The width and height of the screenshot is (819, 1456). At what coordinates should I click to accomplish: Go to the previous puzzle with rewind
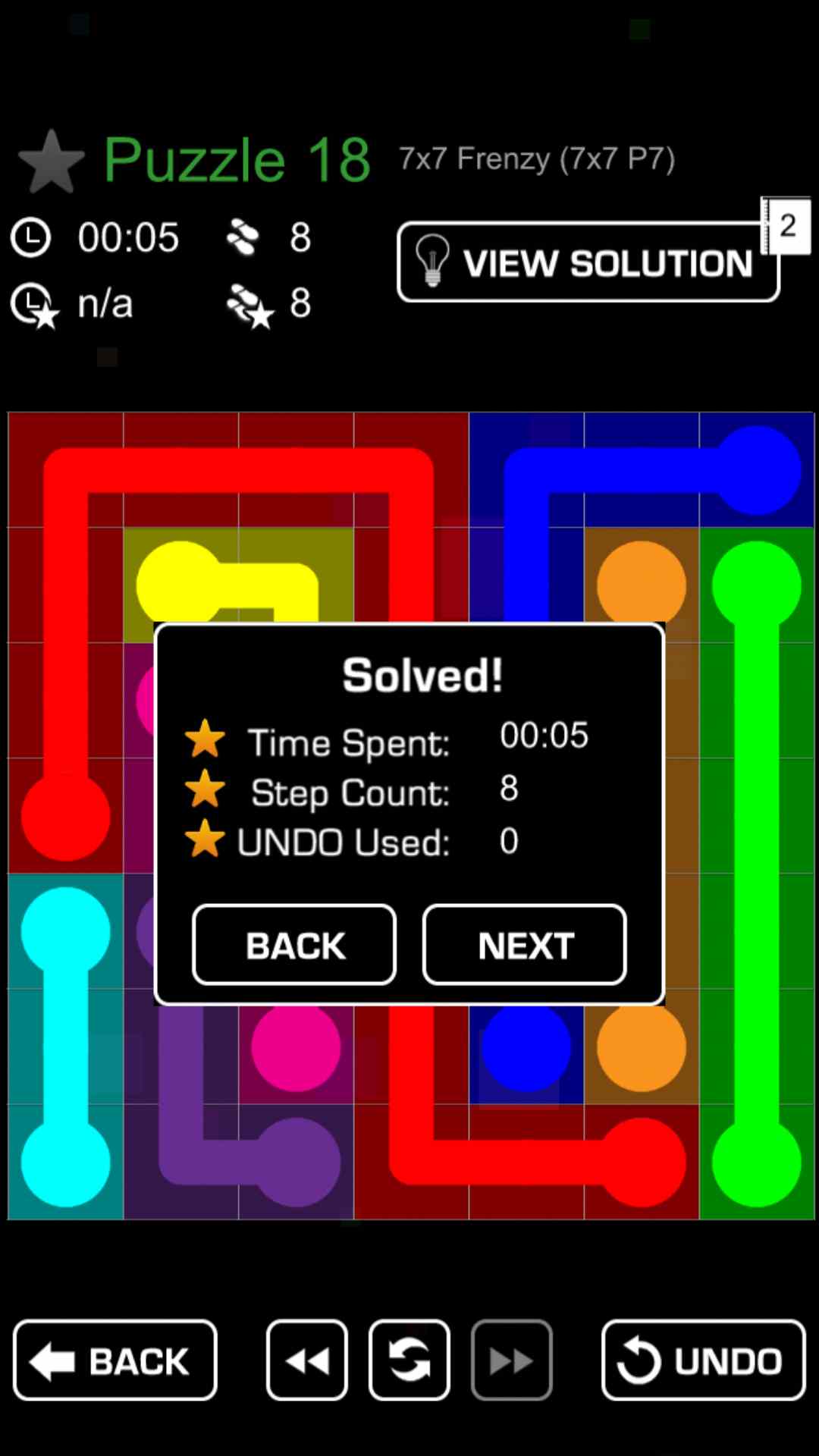tap(307, 1360)
